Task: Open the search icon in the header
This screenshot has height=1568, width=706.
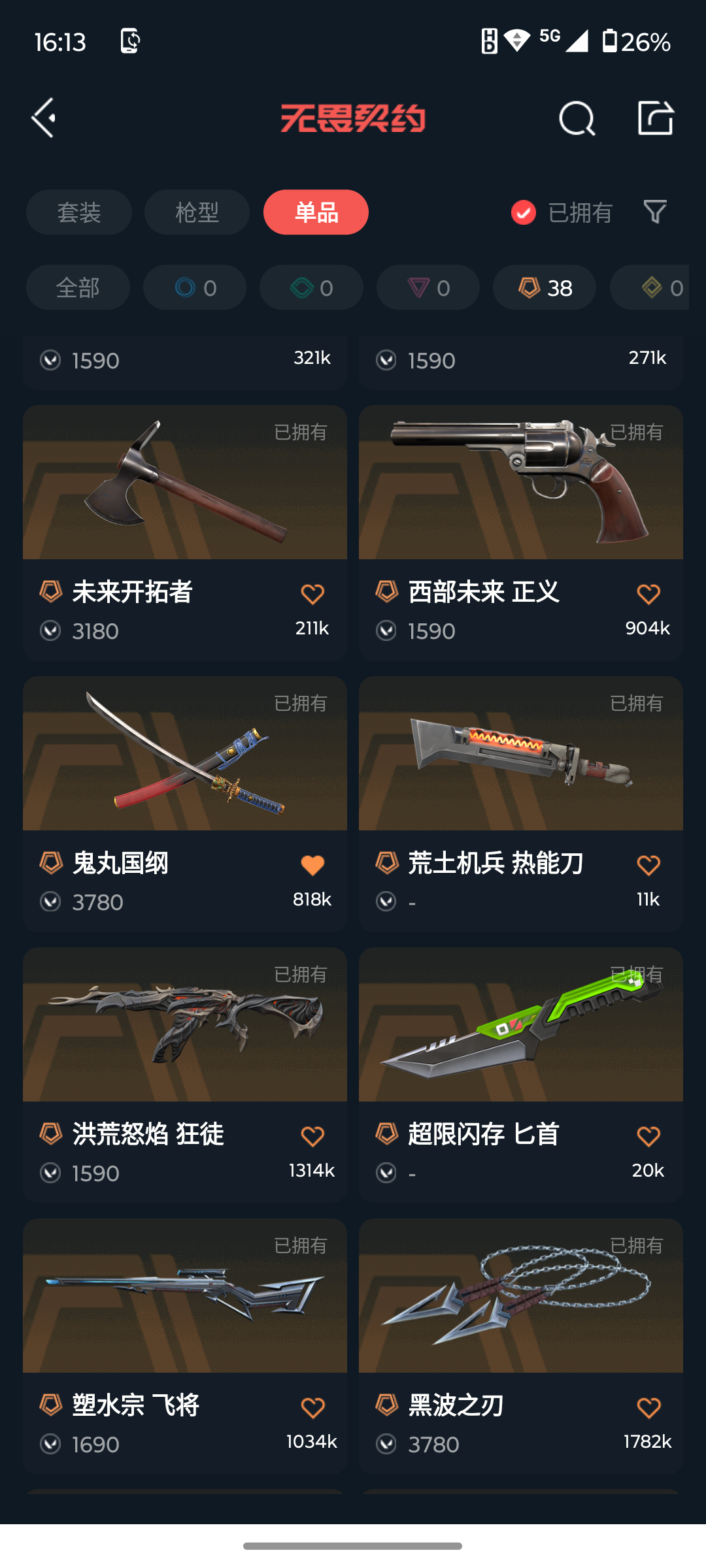Action: (x=577, y=118)
